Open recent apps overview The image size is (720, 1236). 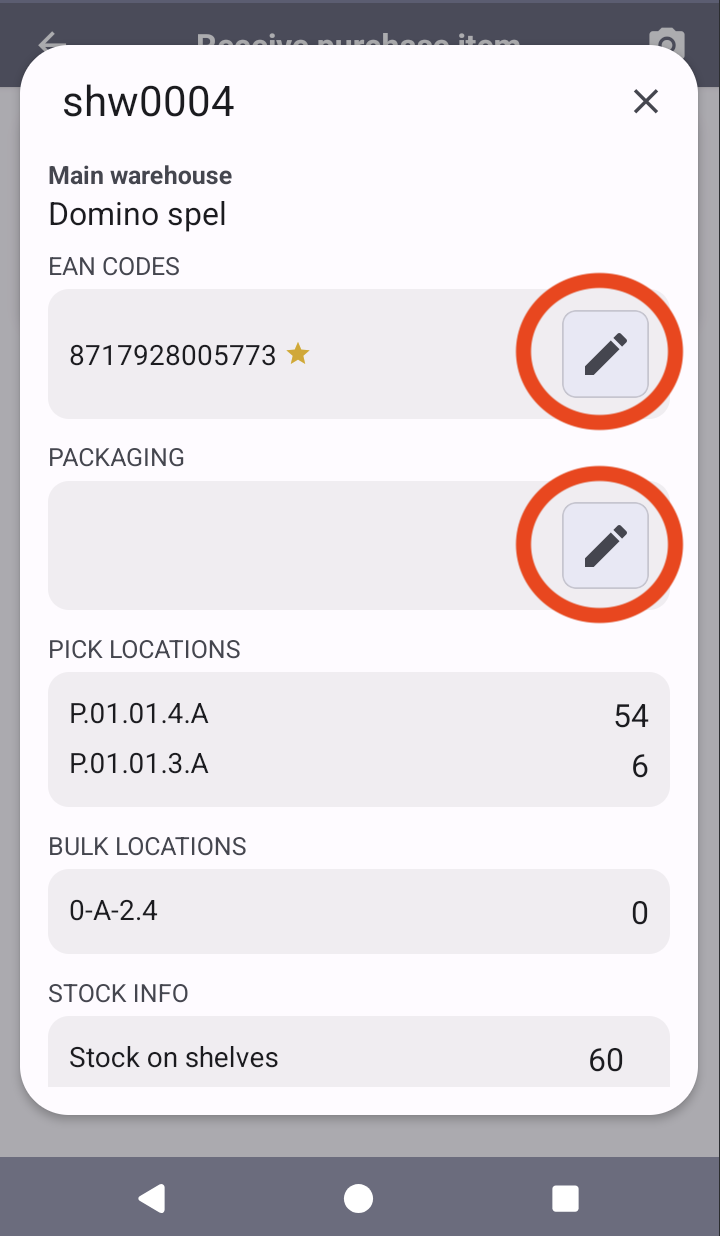point(566,1198)
